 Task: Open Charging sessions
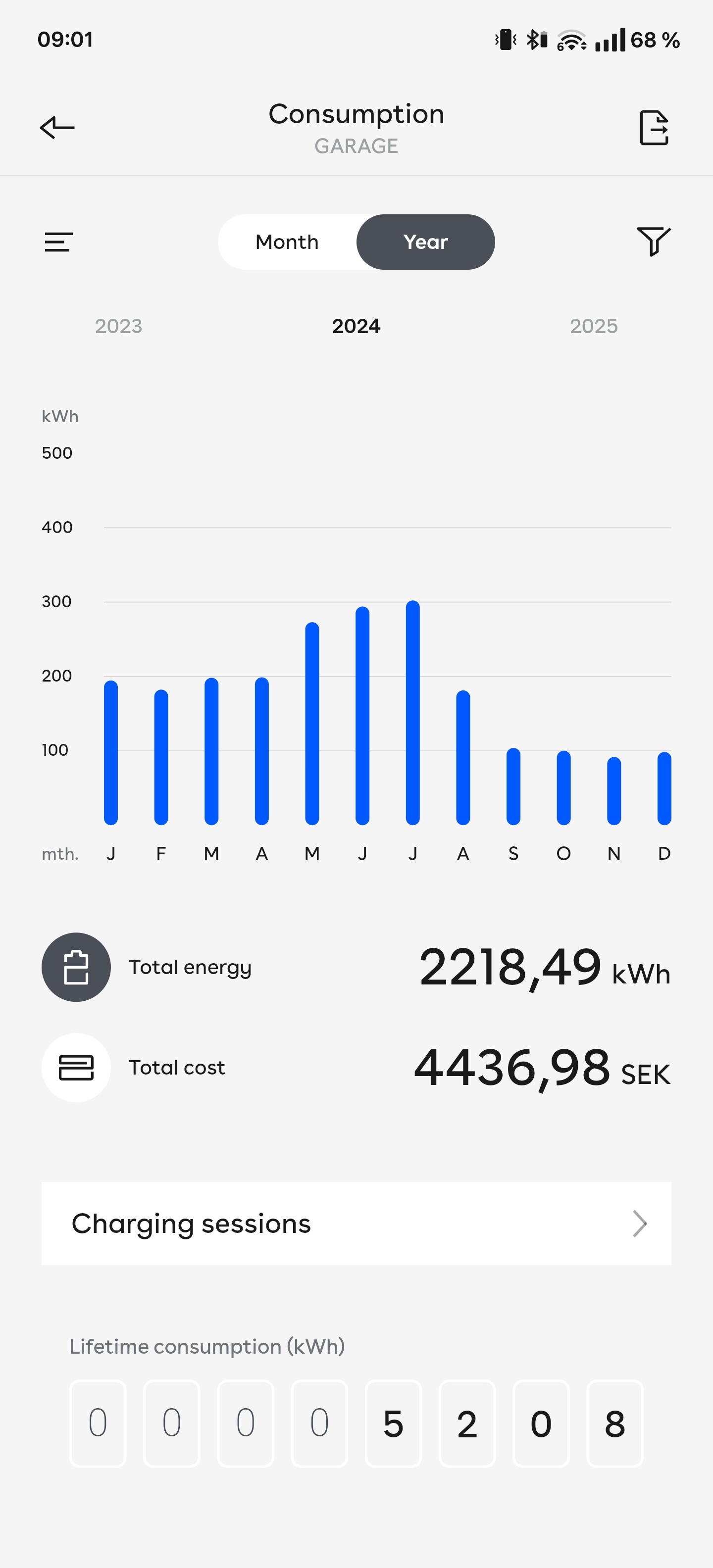click(356, 1224)
